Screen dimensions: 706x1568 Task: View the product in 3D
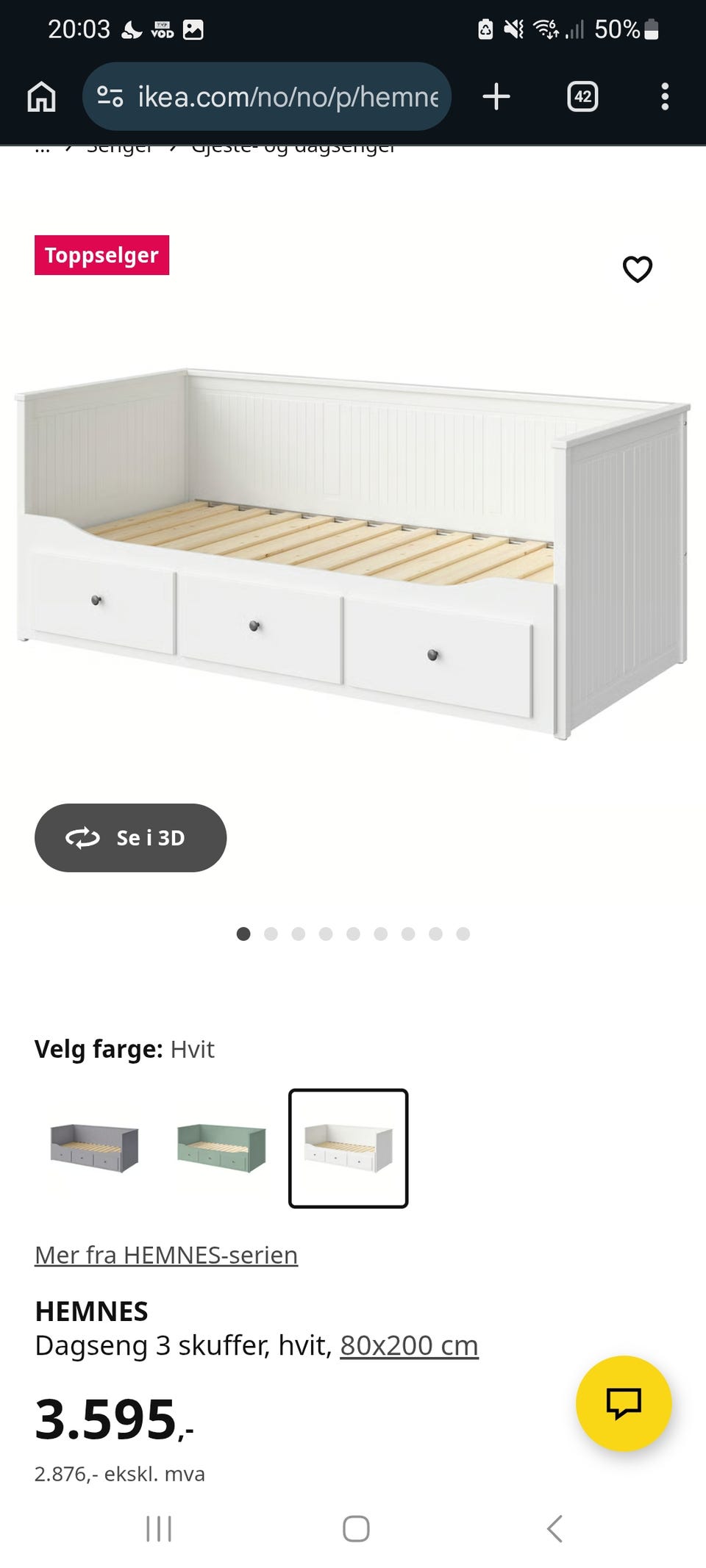(x=130, y=837)
